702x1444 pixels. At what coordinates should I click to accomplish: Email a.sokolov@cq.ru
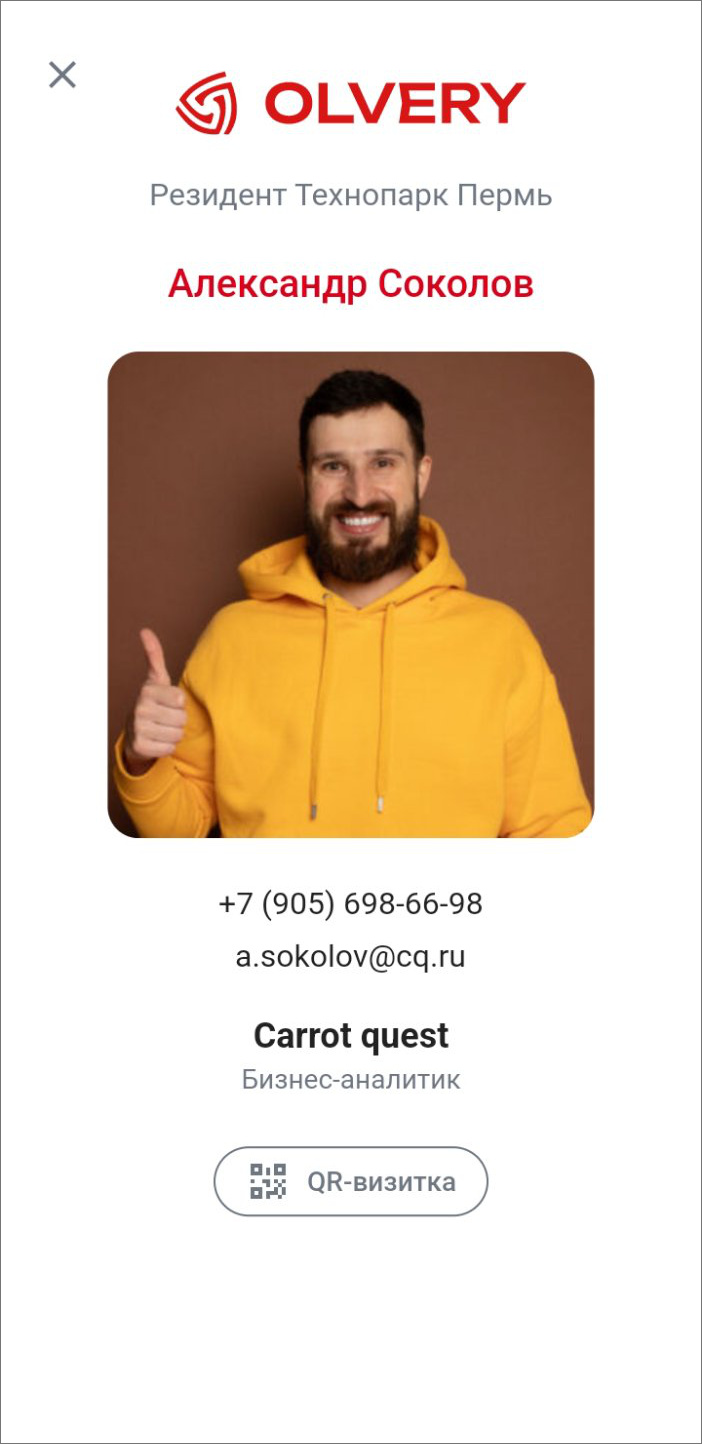[x=350, y=957]
